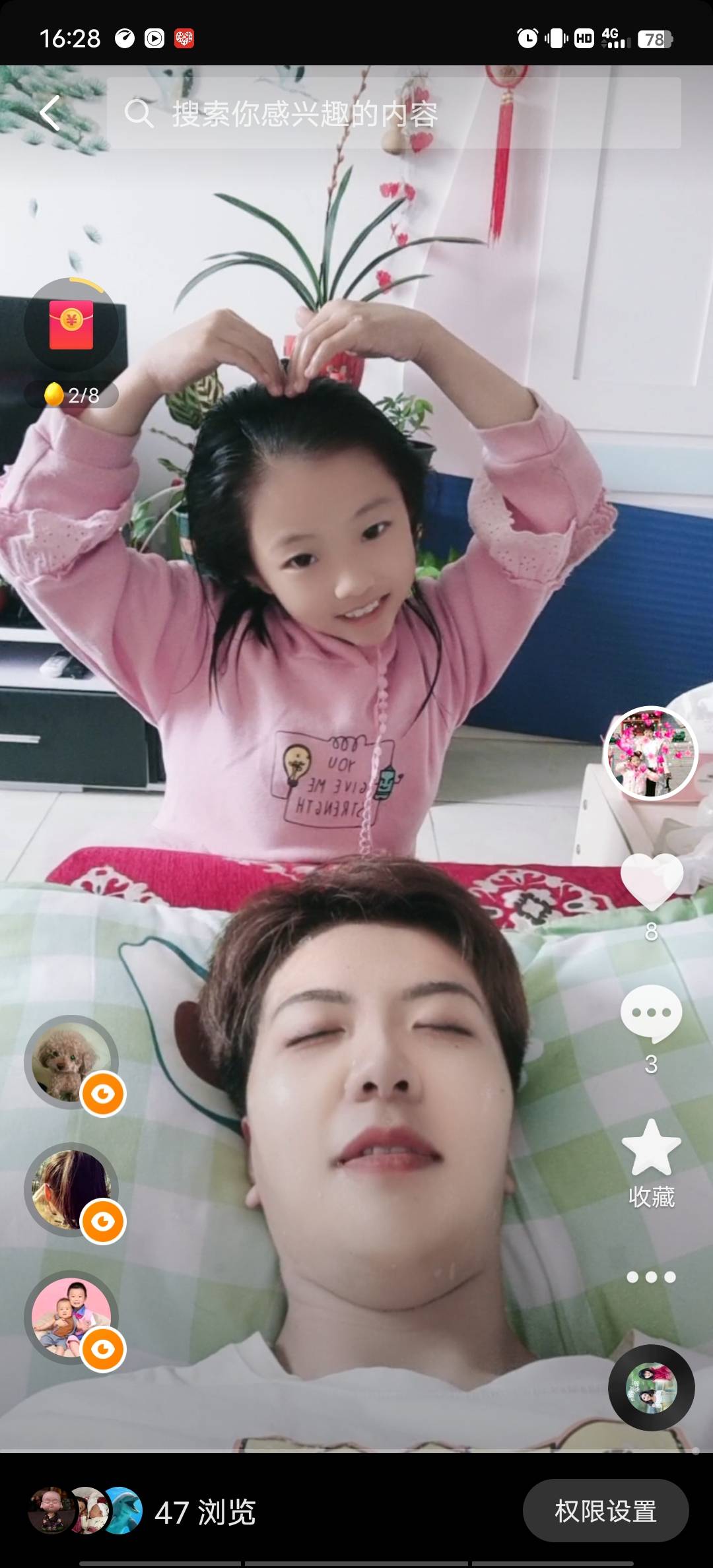Open the viewer avatar showing two children
Viewport: 713px width, 1568px height.
point(71,1318)
